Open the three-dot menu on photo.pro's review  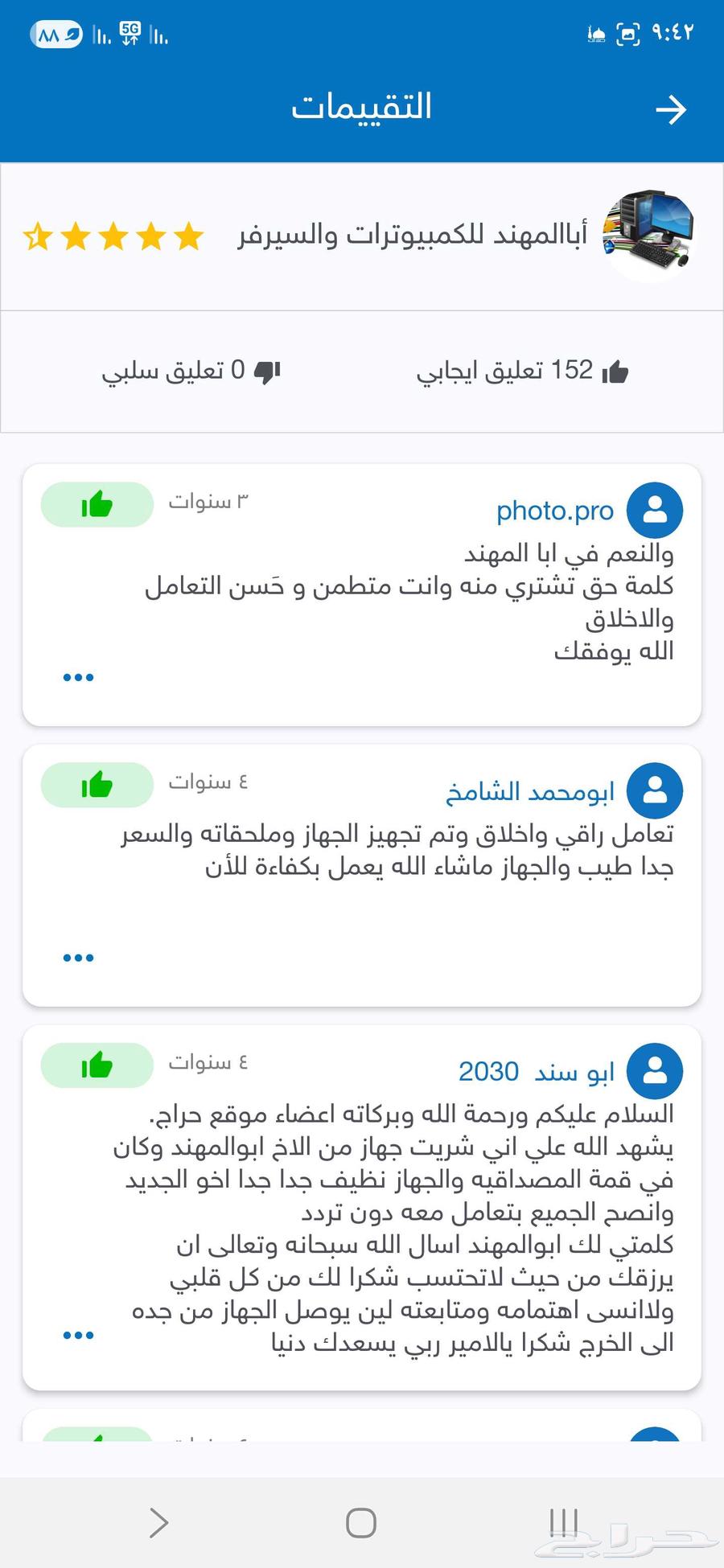[78, 677]
